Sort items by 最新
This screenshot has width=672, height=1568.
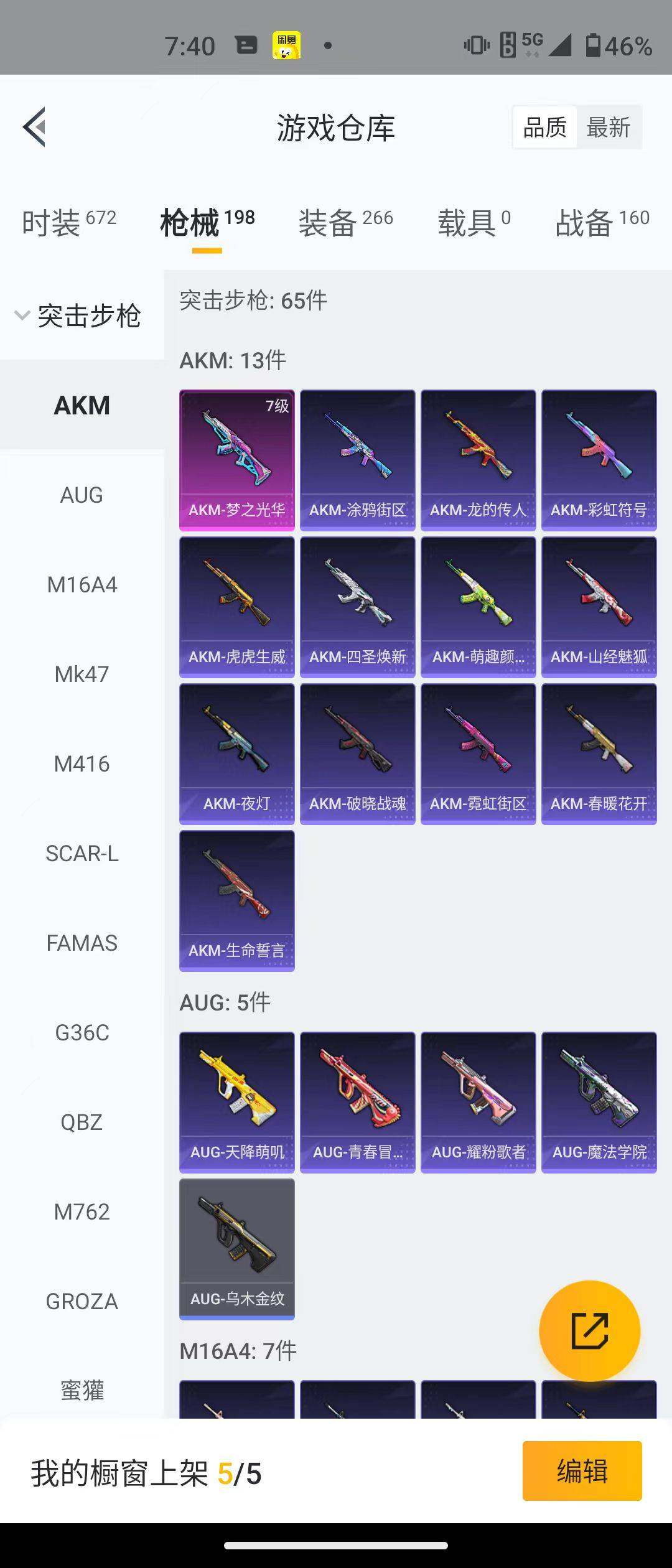[x=608, y=128]
